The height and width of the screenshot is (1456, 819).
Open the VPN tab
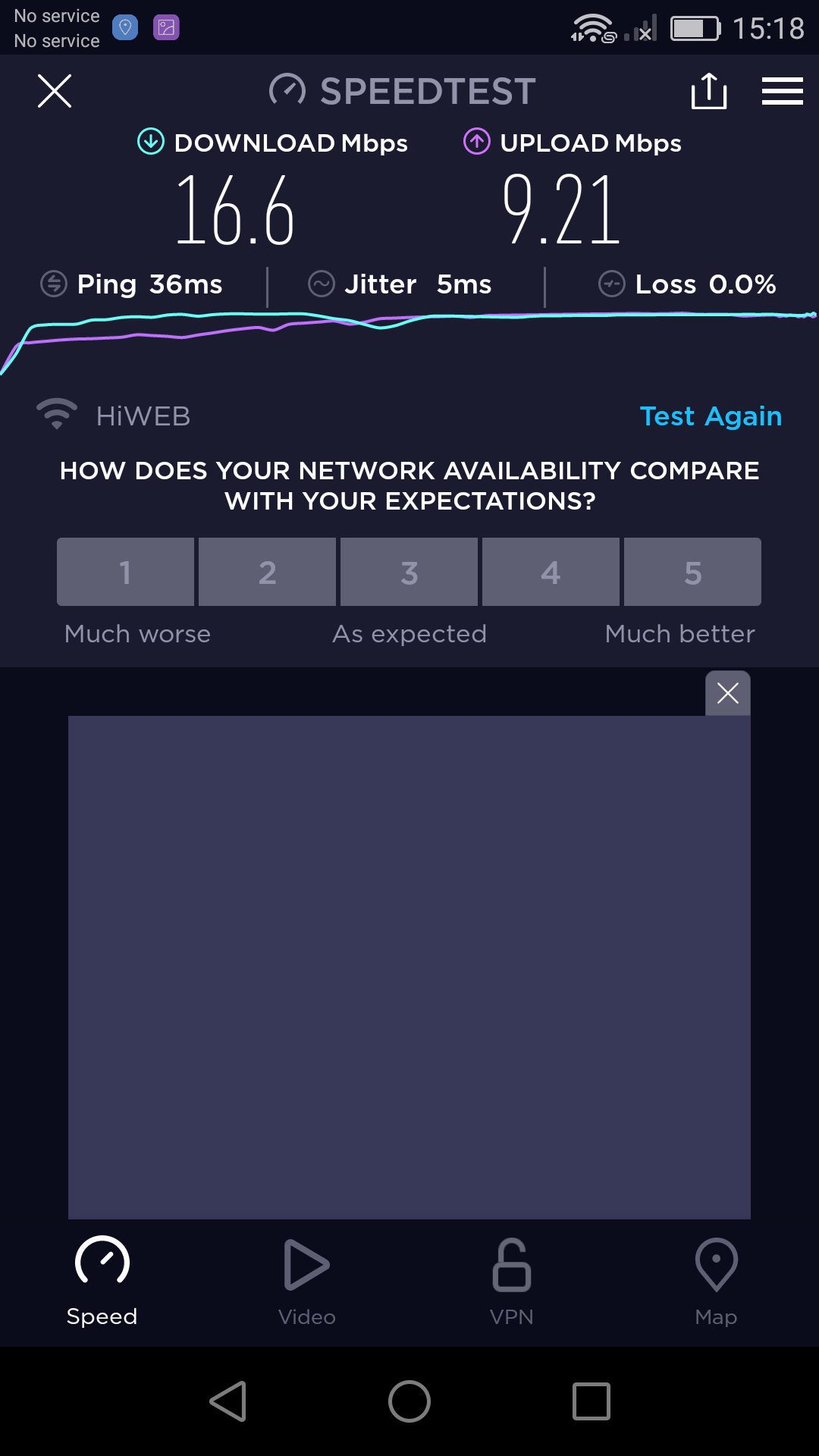click(x=512, y=1282)
